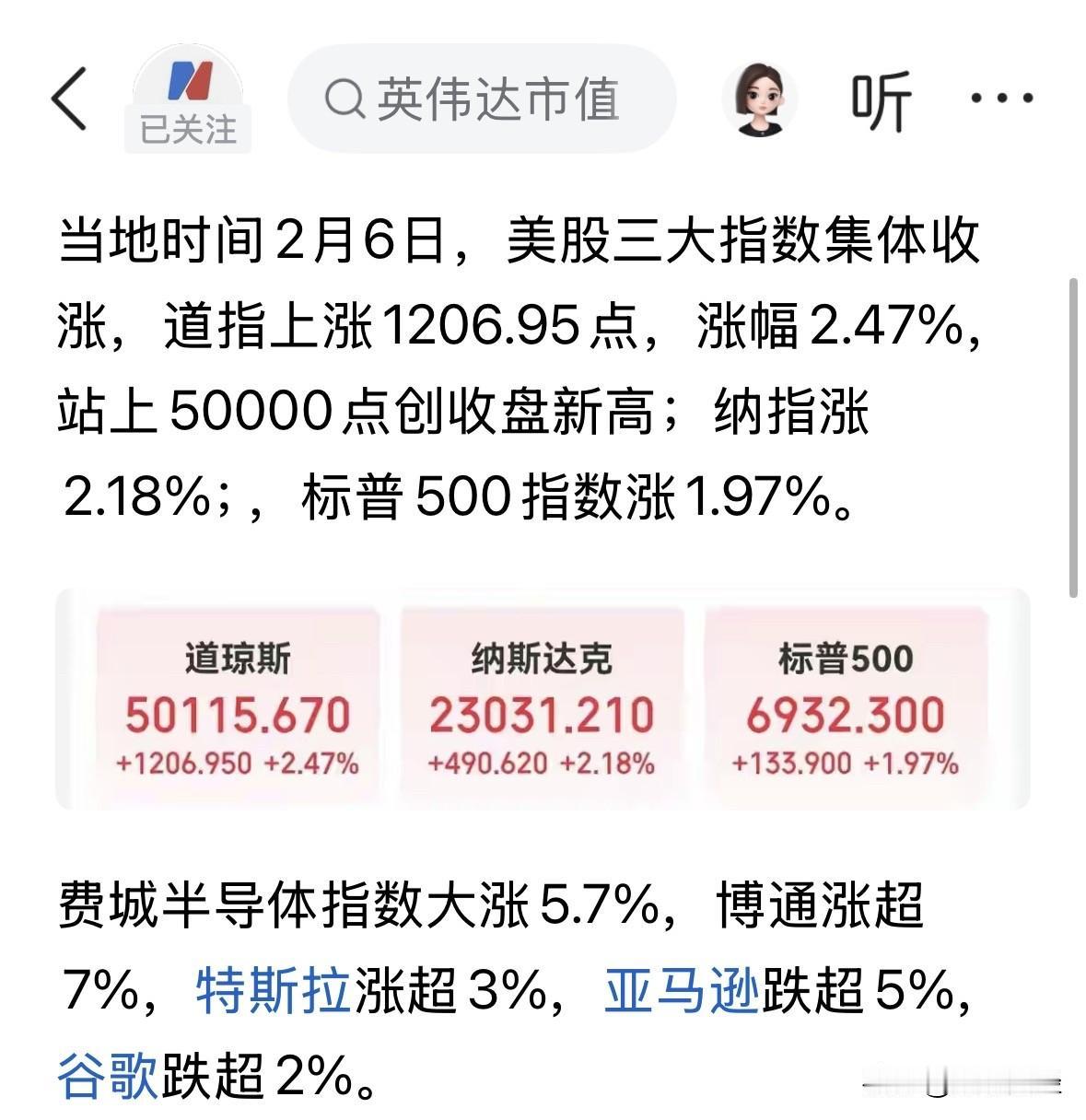Open the 亚马逊 stock link
Image resolution: width=1086 pixels, height=1120 pixels.
pyautogui.click(x=679, y=993)
